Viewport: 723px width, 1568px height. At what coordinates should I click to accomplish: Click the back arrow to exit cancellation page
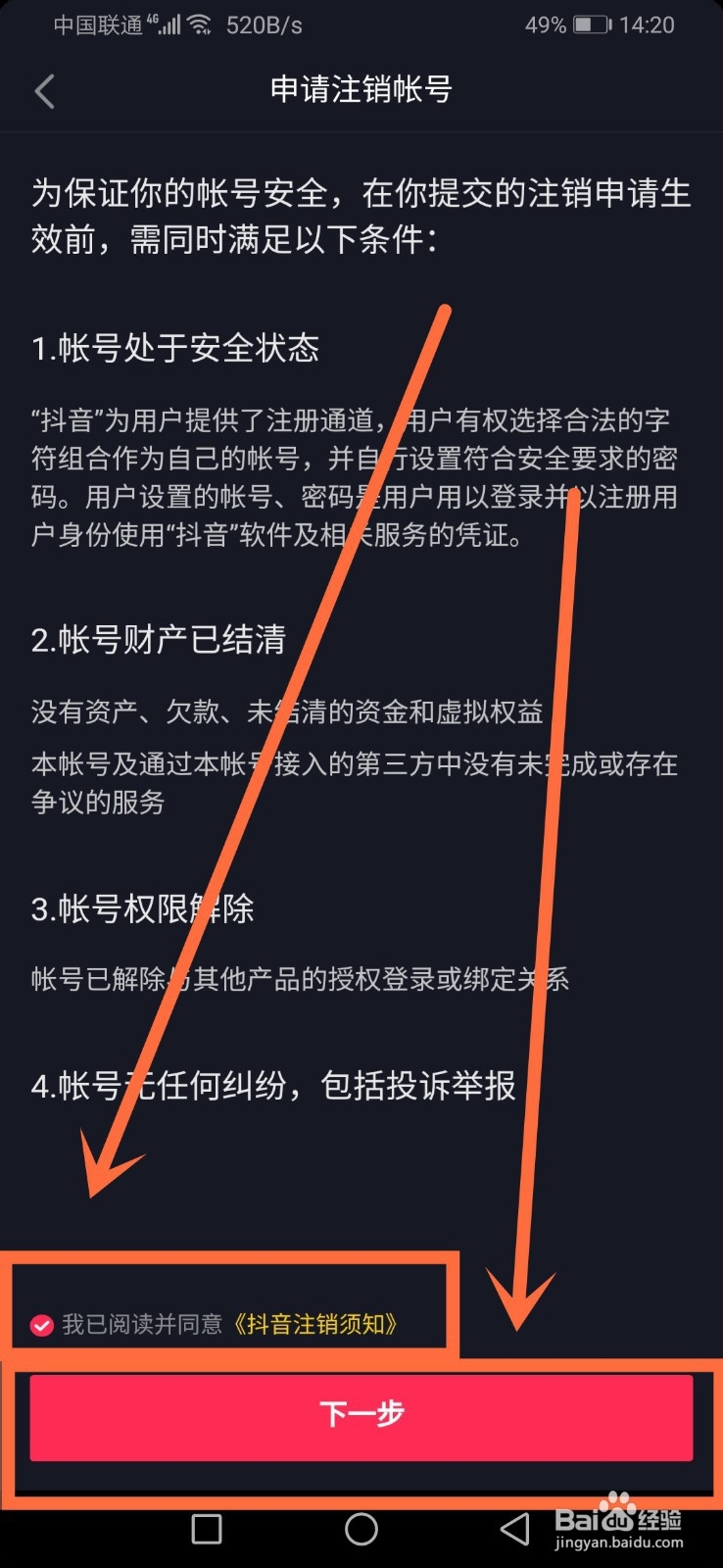(44, 90)
